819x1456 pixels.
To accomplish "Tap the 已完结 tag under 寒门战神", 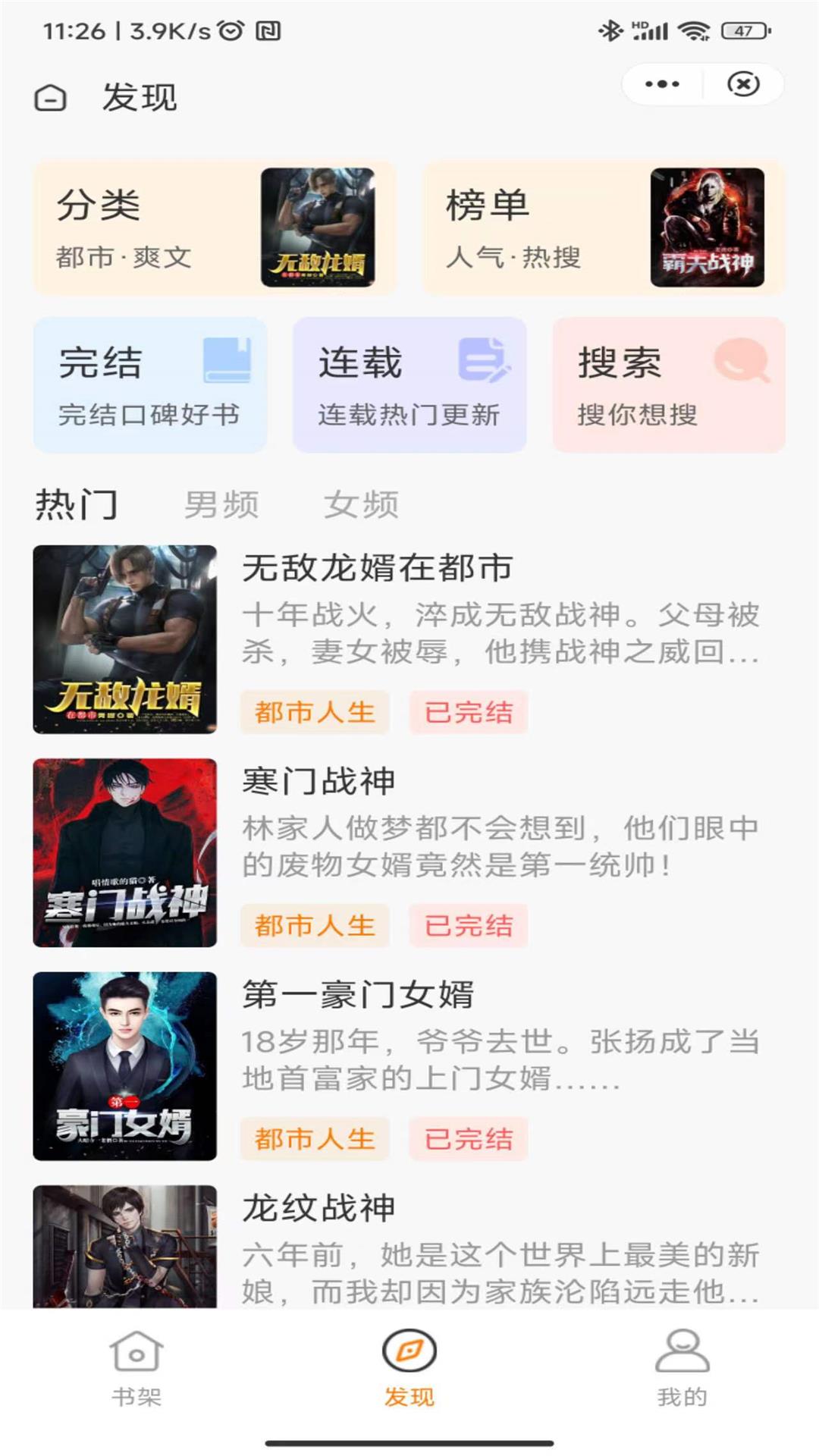I will click(x=466, y=925).
